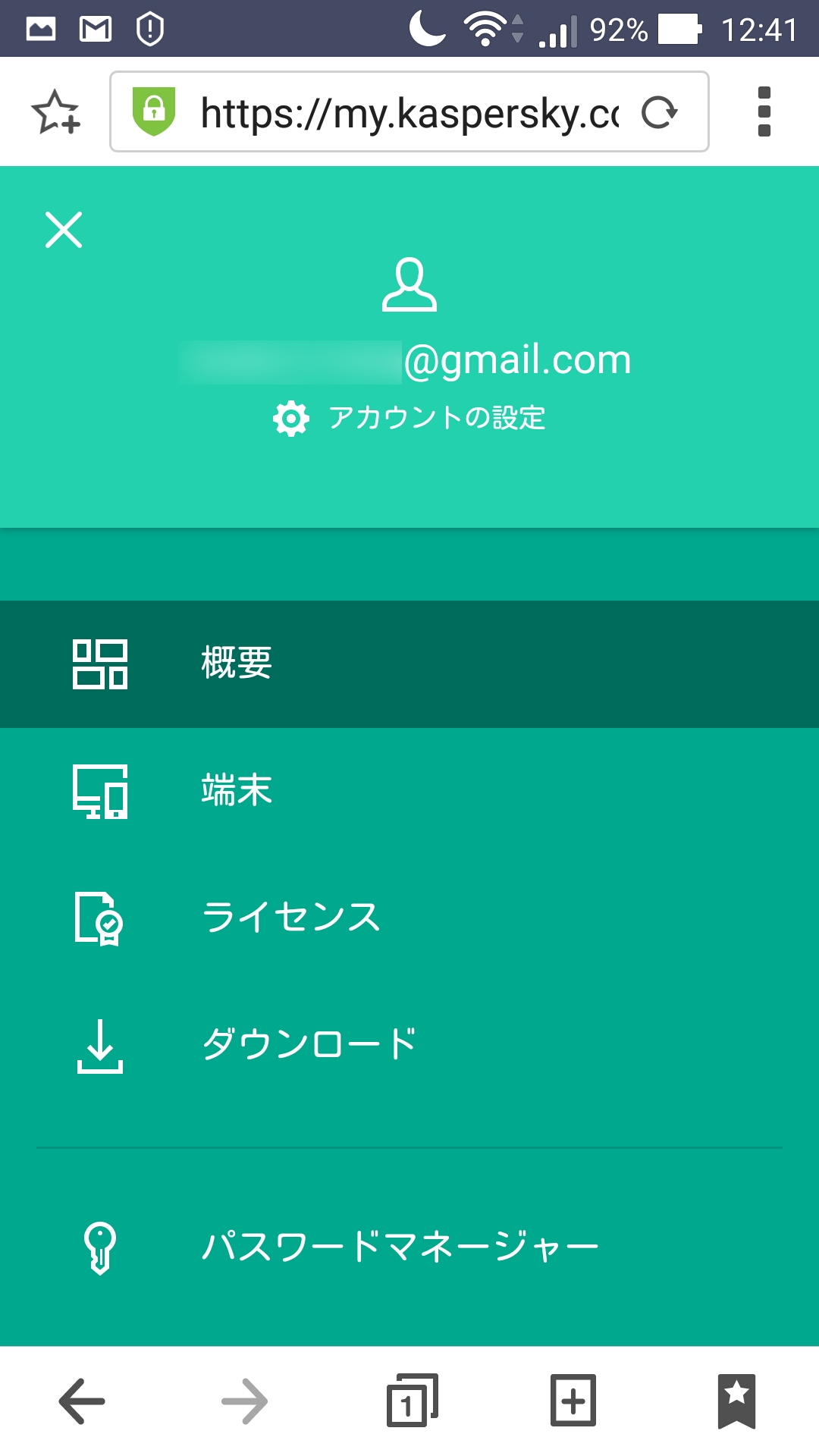
Task: Open a new browser tab
Action: 573,1401
